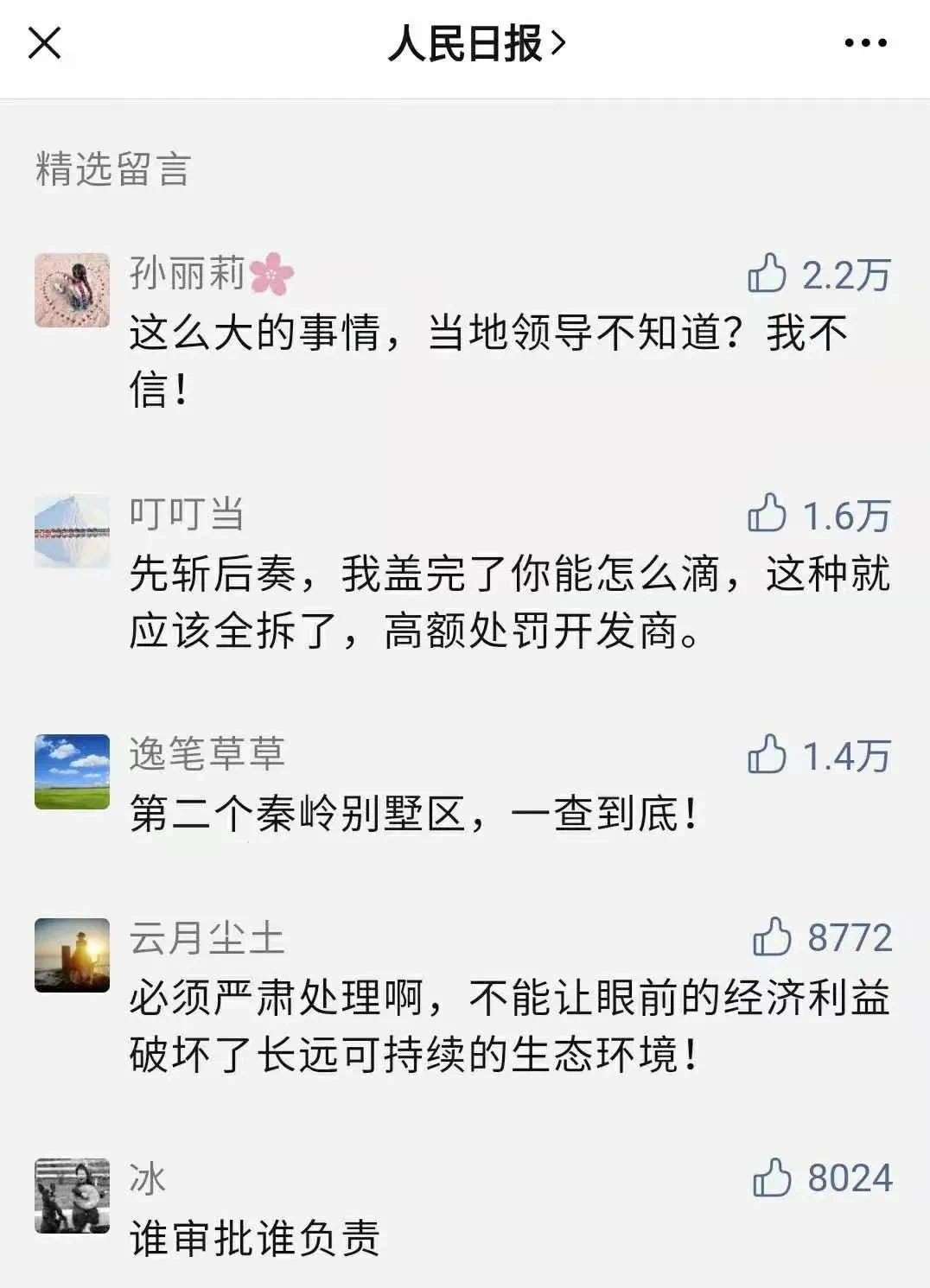This screenshot has height=1288, width=930.
Task: Like 冰's comment
Action: (772, 1177)
